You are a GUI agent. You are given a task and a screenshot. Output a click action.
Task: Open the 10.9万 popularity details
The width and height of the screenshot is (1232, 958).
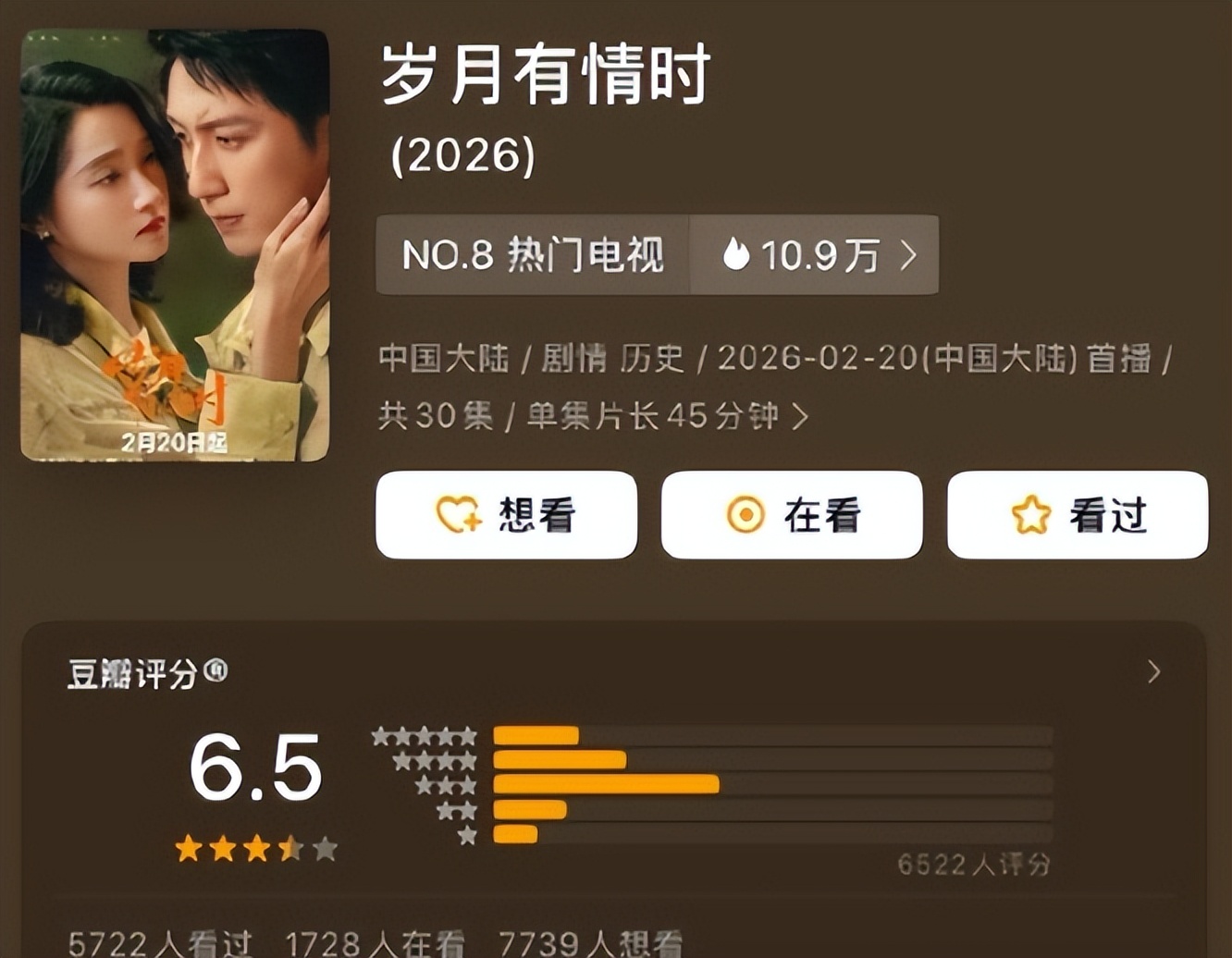[816, 255]
